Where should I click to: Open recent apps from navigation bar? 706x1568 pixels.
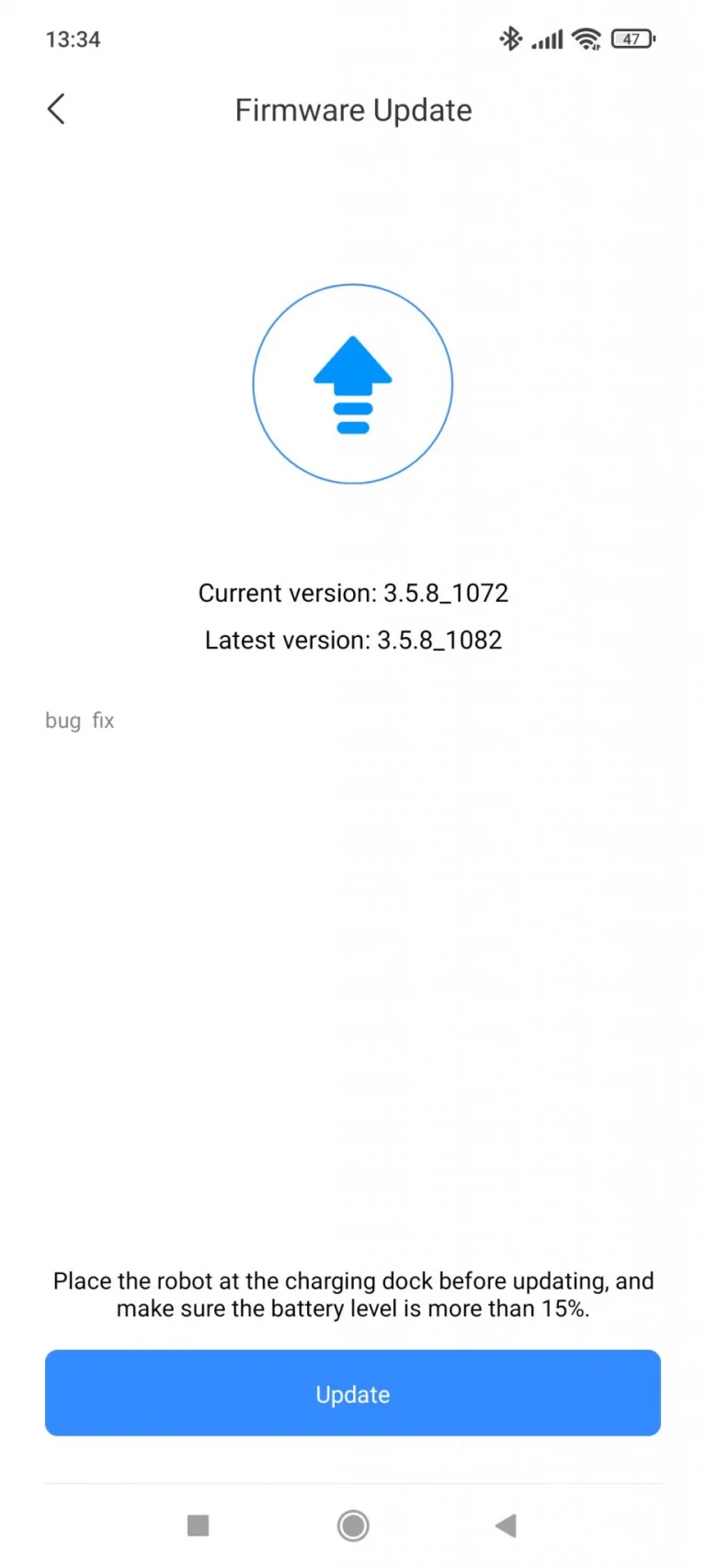198,1526
